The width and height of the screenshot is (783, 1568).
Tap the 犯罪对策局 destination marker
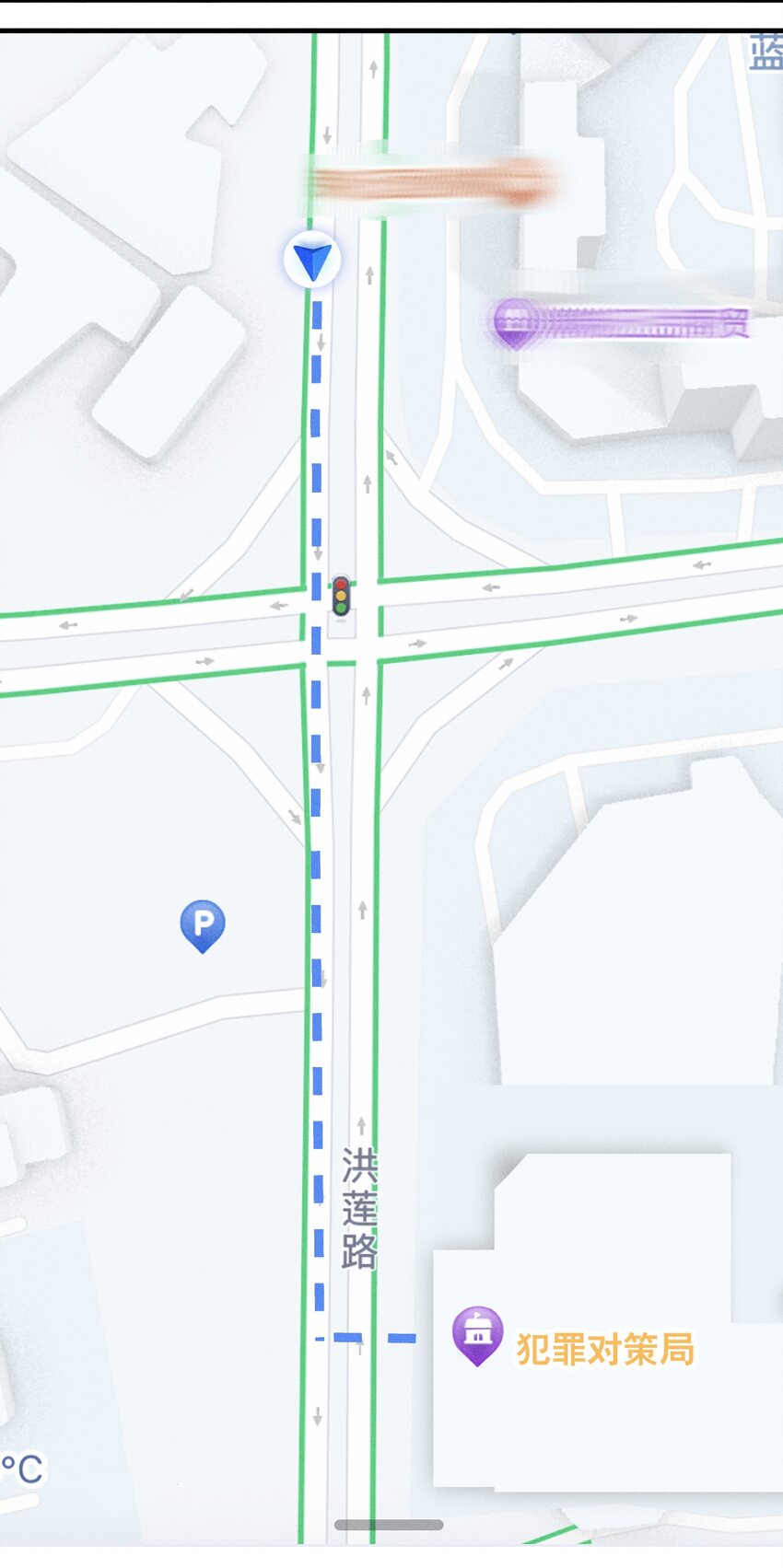[477, 1336]
